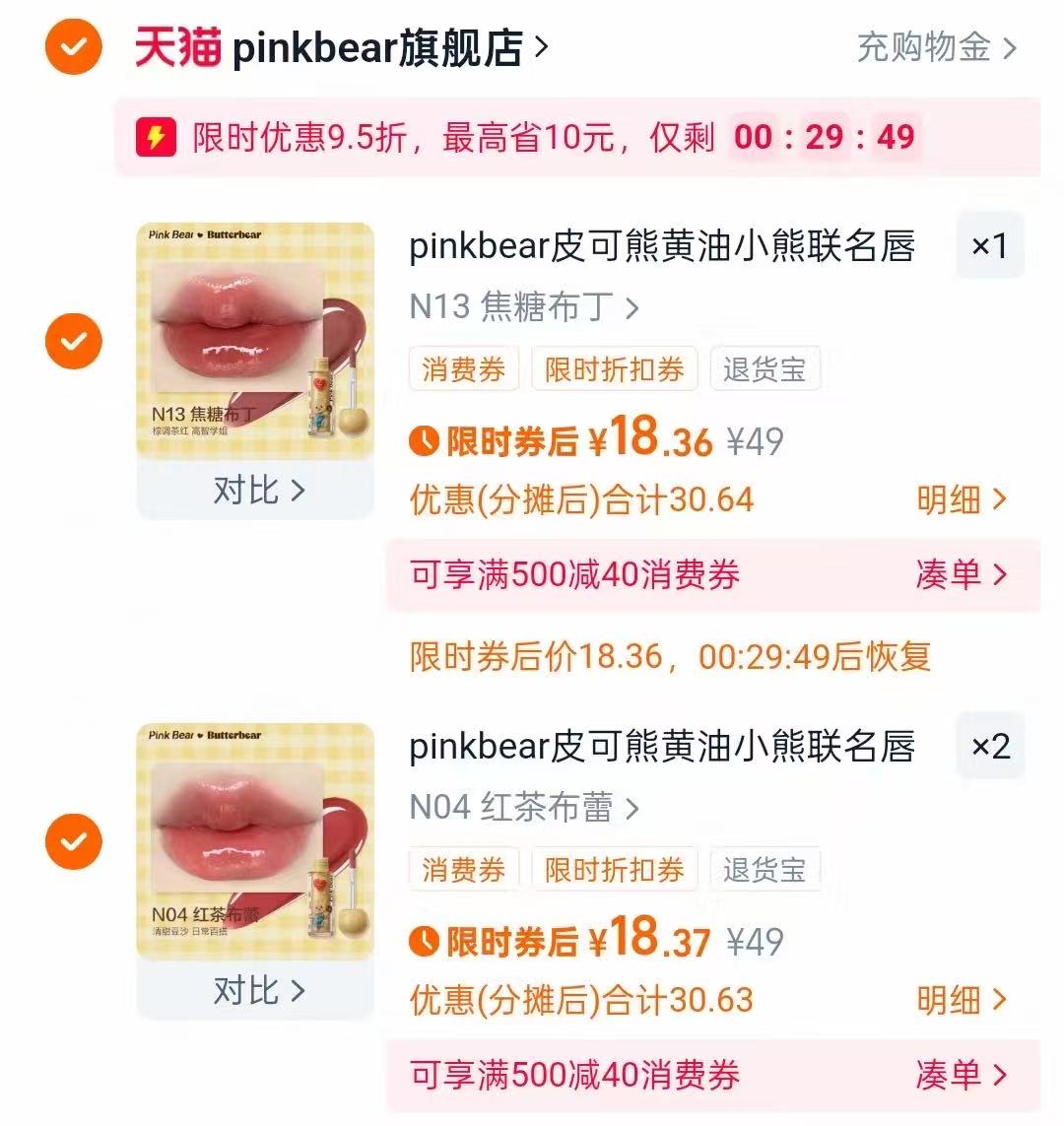Tap the 限时折扣券 tag on the N04 product
This screenshot has height=1126, width=1064.
coord(614,868)
